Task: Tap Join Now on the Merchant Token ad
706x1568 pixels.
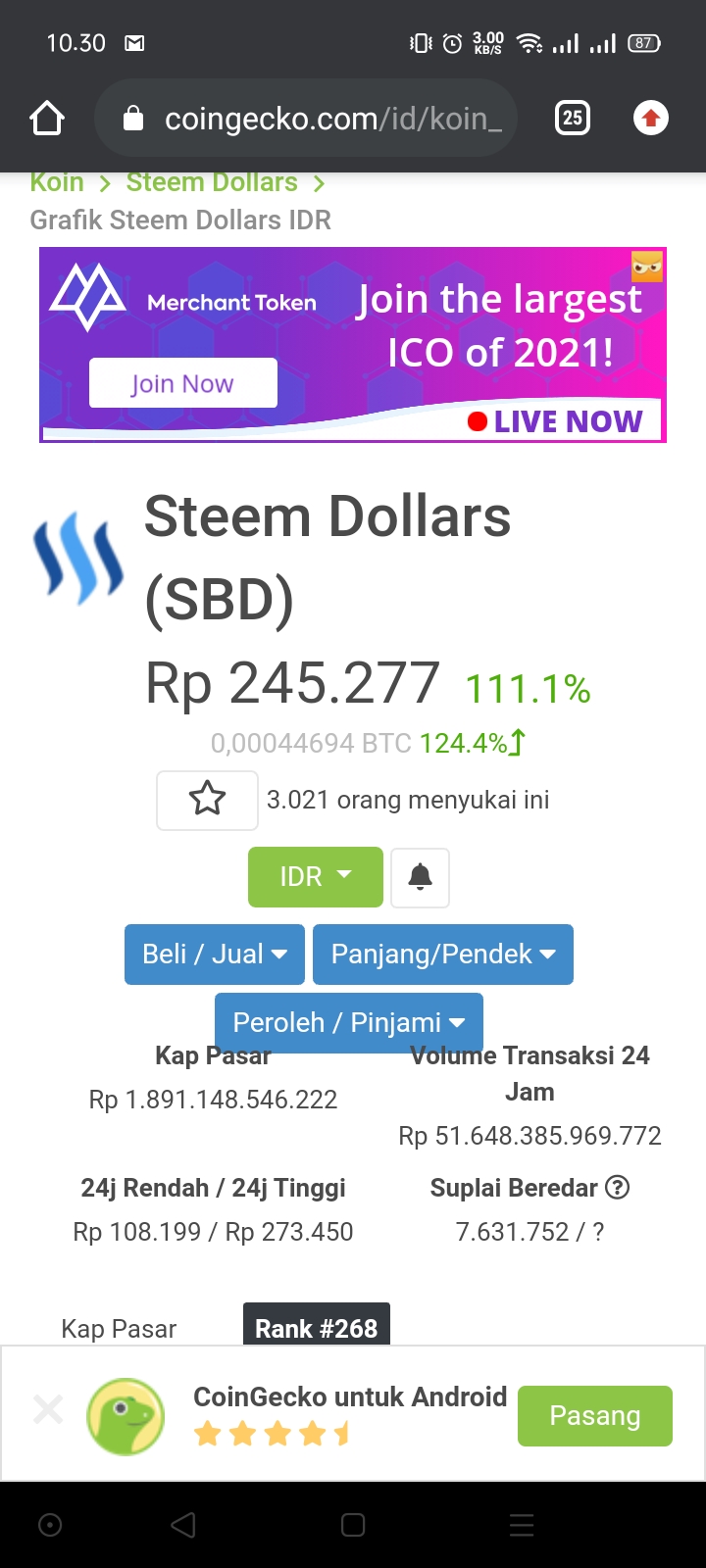Action: 183,383
